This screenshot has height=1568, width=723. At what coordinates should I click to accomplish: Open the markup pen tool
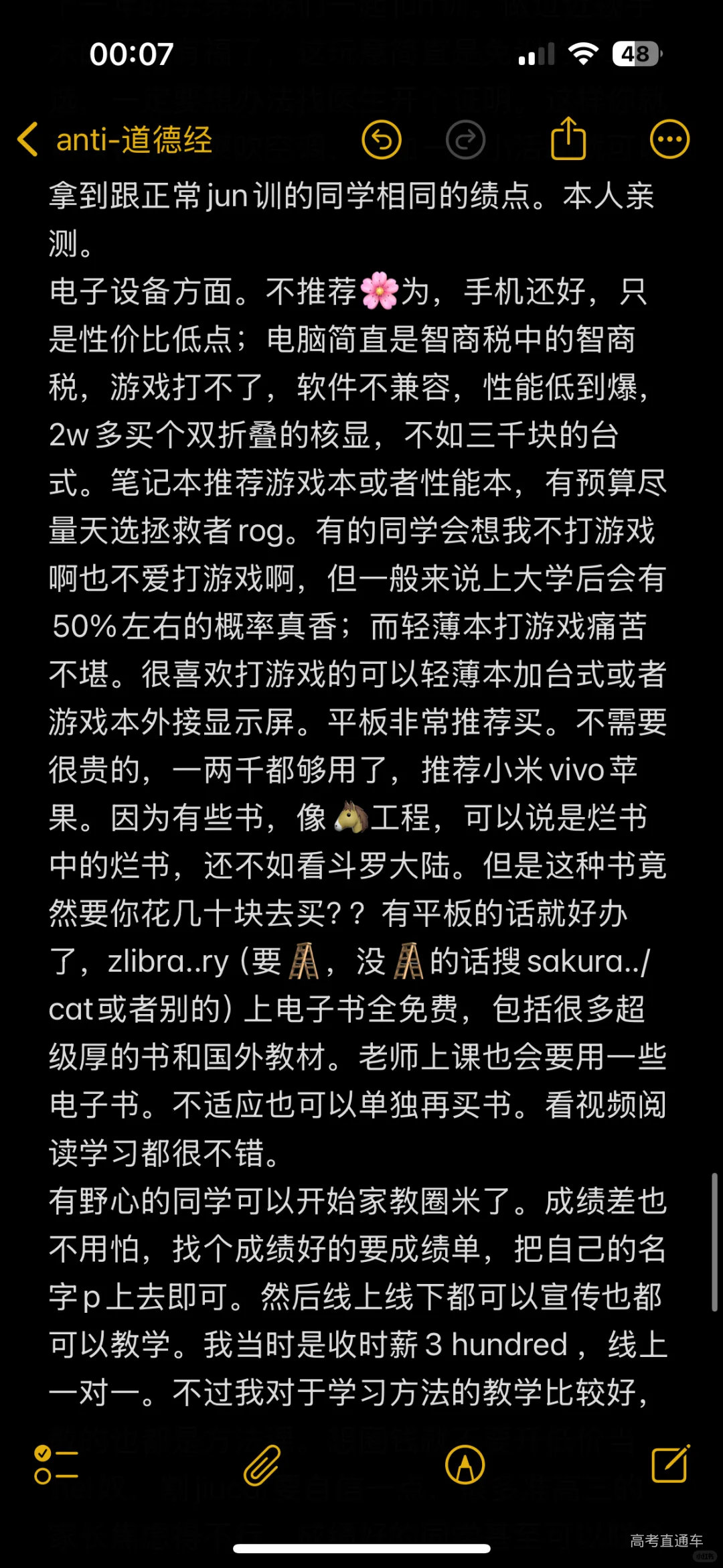pos(465,1465)
